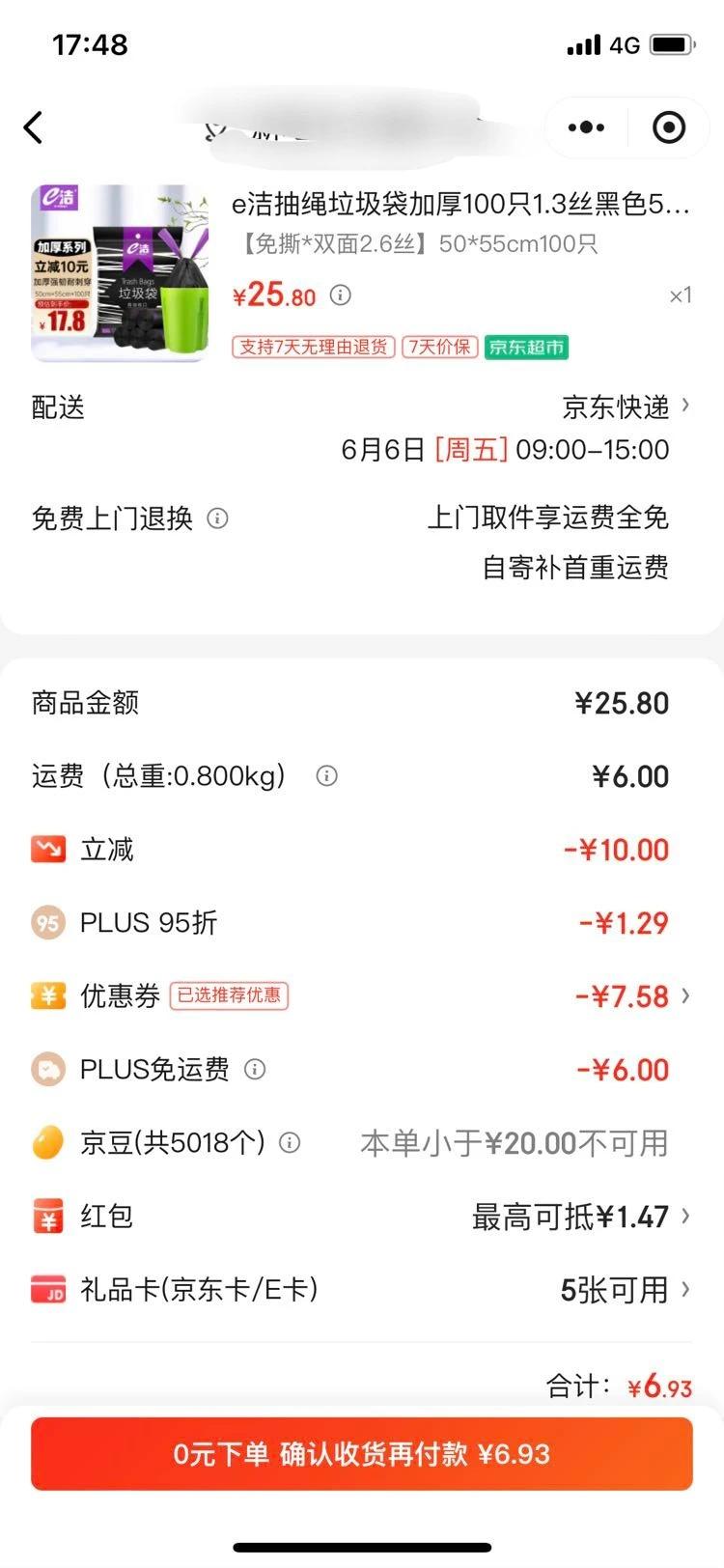Show shipping fee details next to 运费
This screenshot has width=724, height=1568.
click(x=327, y=776)
